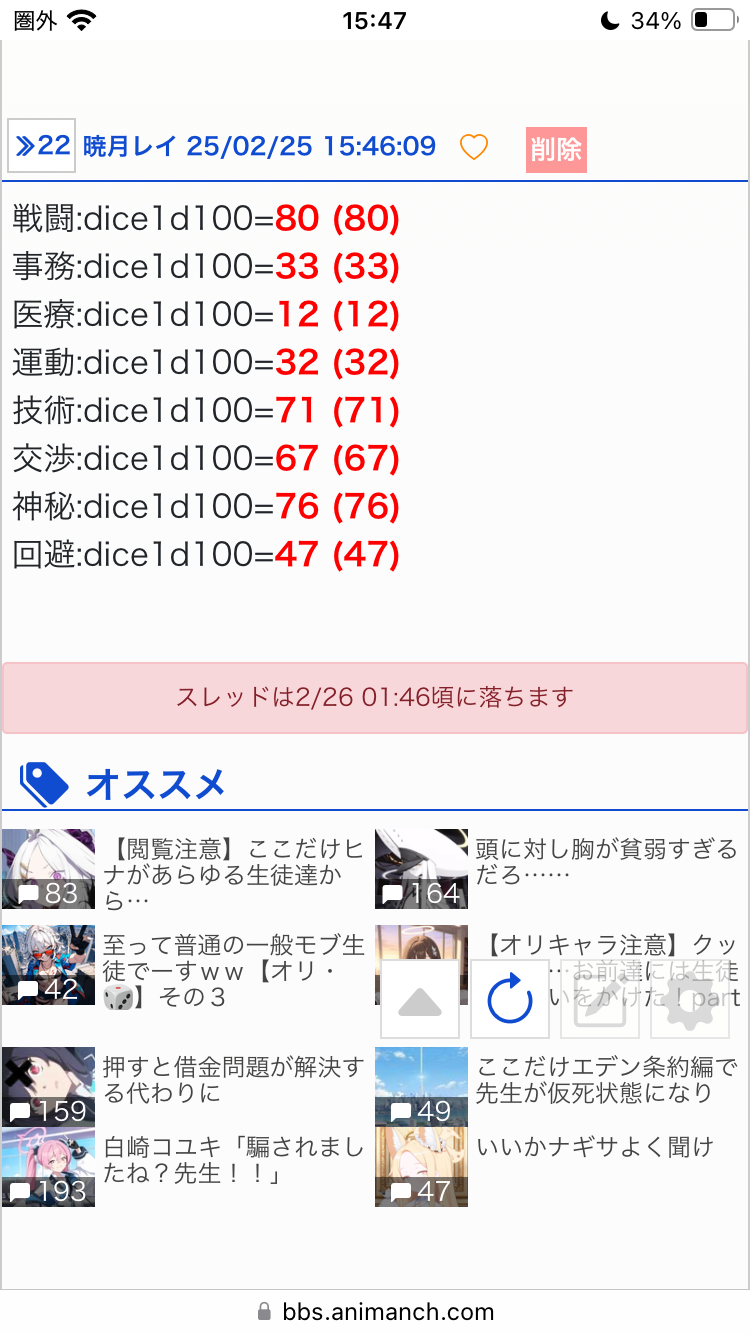Viewport: 750px width, 1334px height.
Task: Tap the 削除 delete button
Action: [556, 150]
